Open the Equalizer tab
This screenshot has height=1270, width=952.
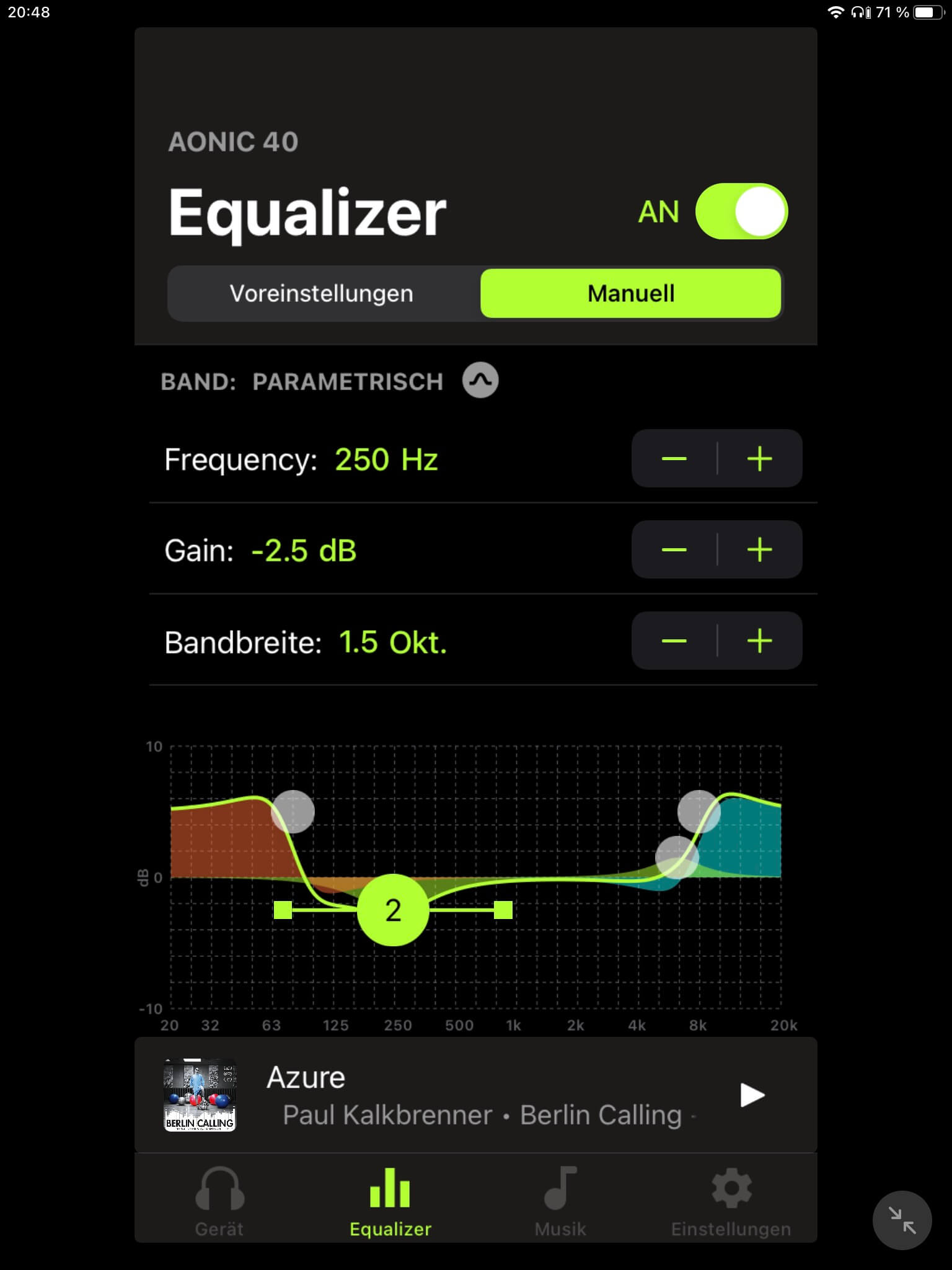click(x=390, y=1201)
